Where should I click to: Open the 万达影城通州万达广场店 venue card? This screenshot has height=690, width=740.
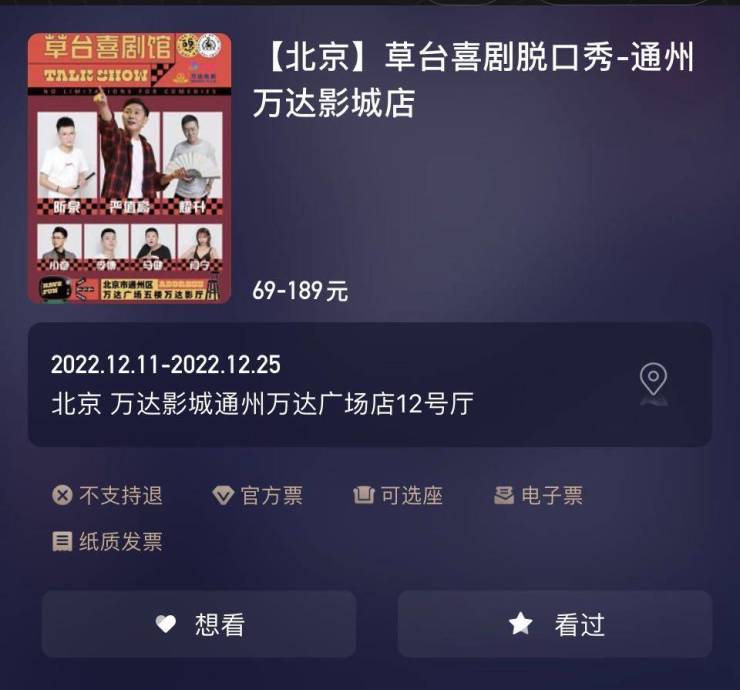coord(300,385)
